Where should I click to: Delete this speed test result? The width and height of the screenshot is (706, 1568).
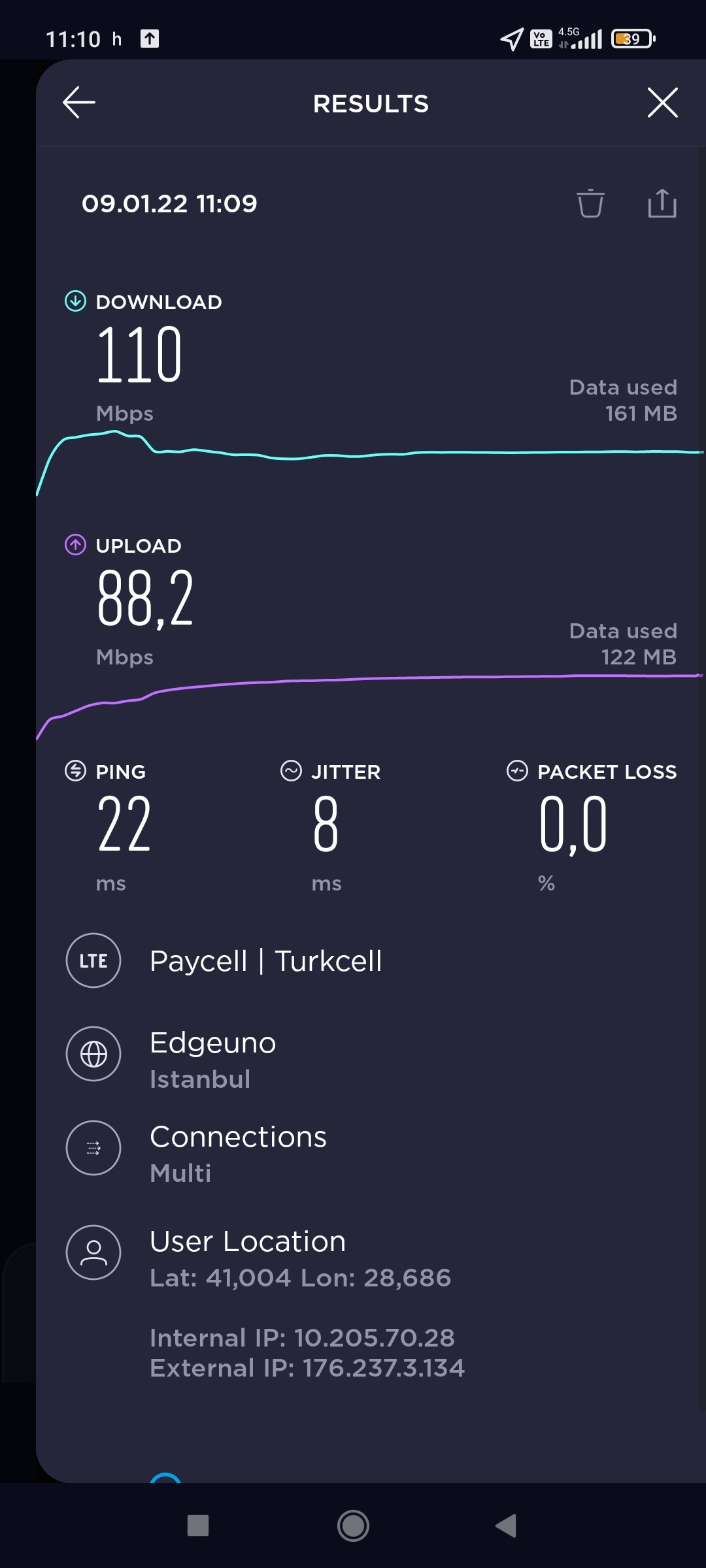[x=590, y=203]
